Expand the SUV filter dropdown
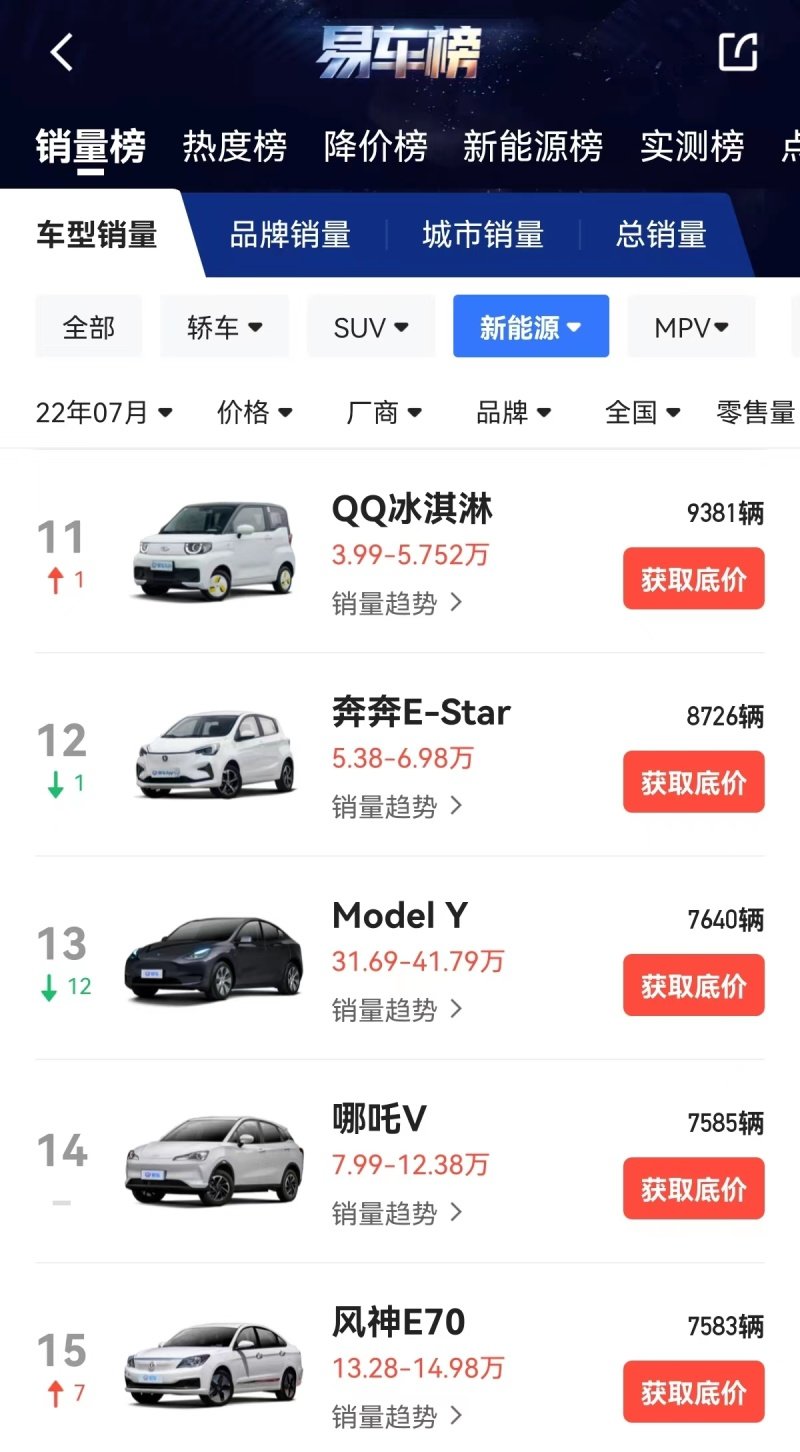The height and width of the screenshot is (1452, 800). click(371, 327)
